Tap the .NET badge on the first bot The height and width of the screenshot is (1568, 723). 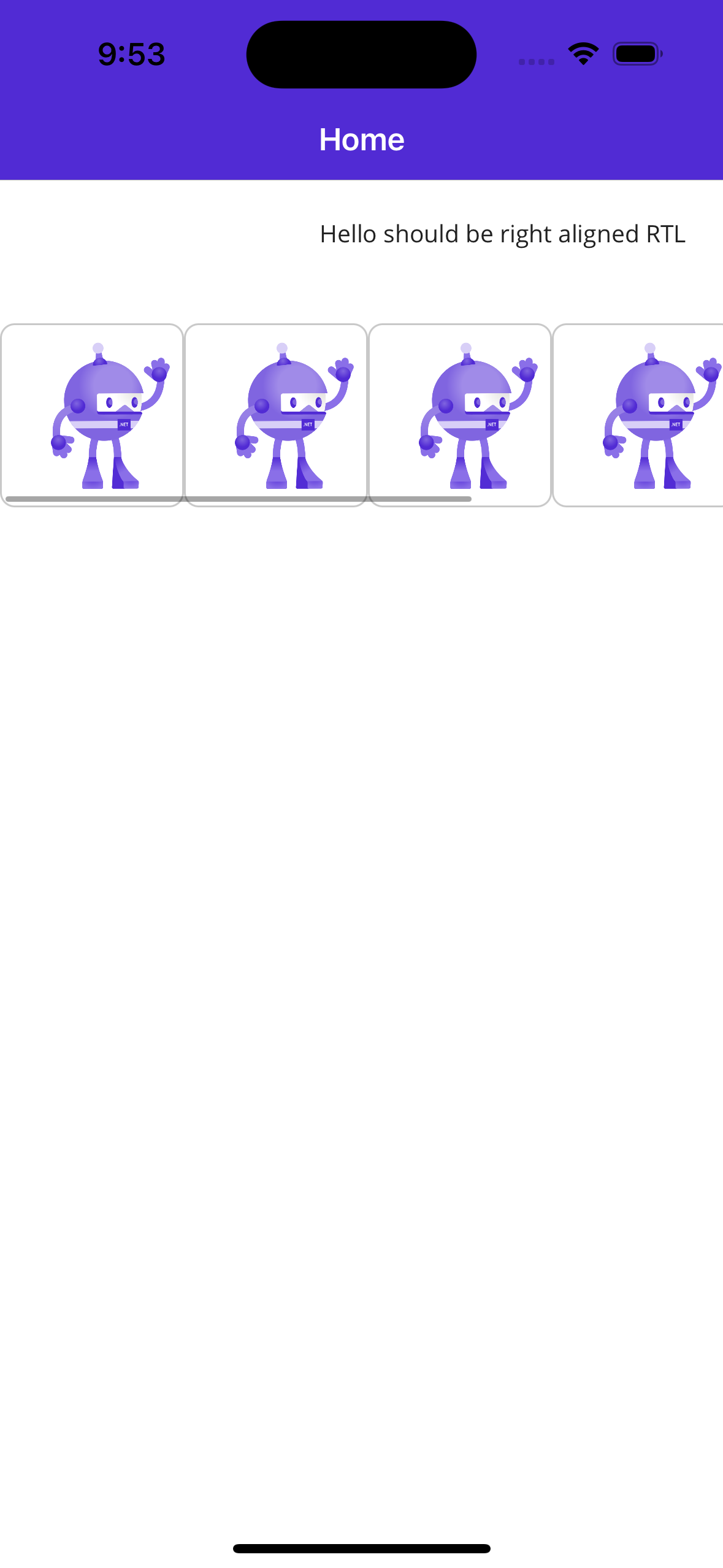124,424
